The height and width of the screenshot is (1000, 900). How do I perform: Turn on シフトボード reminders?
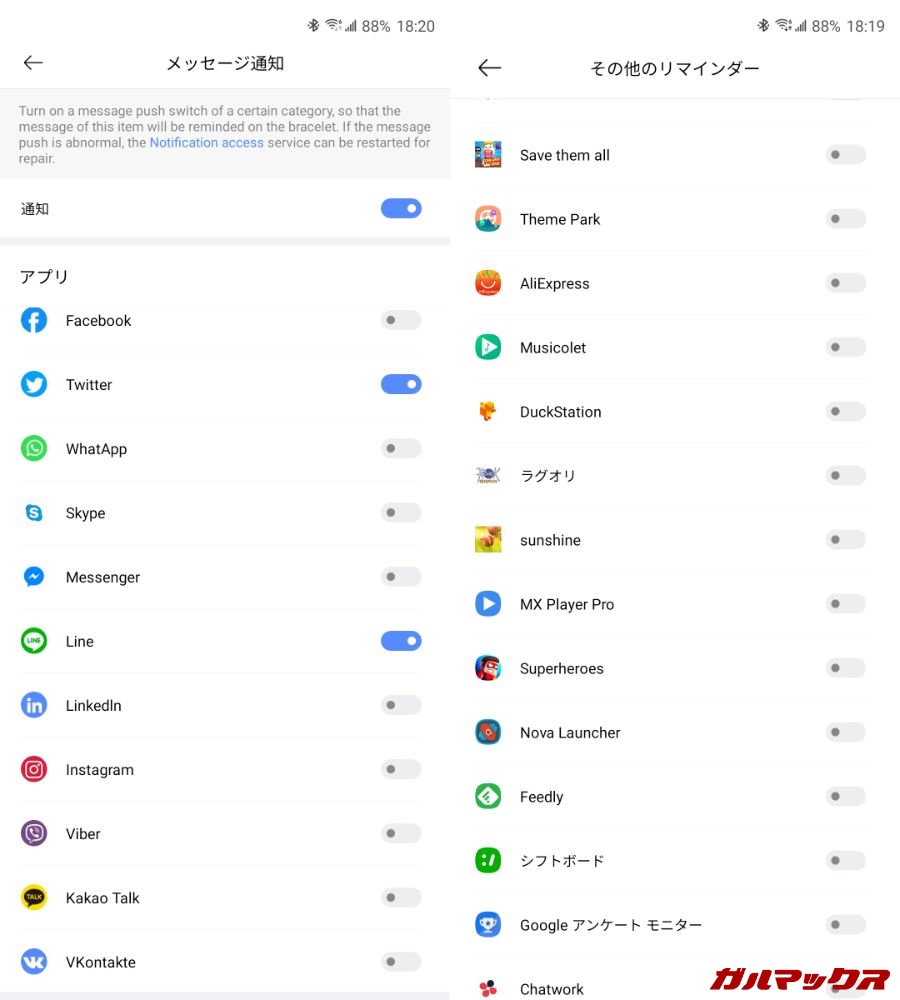click(x=845, y=860)
